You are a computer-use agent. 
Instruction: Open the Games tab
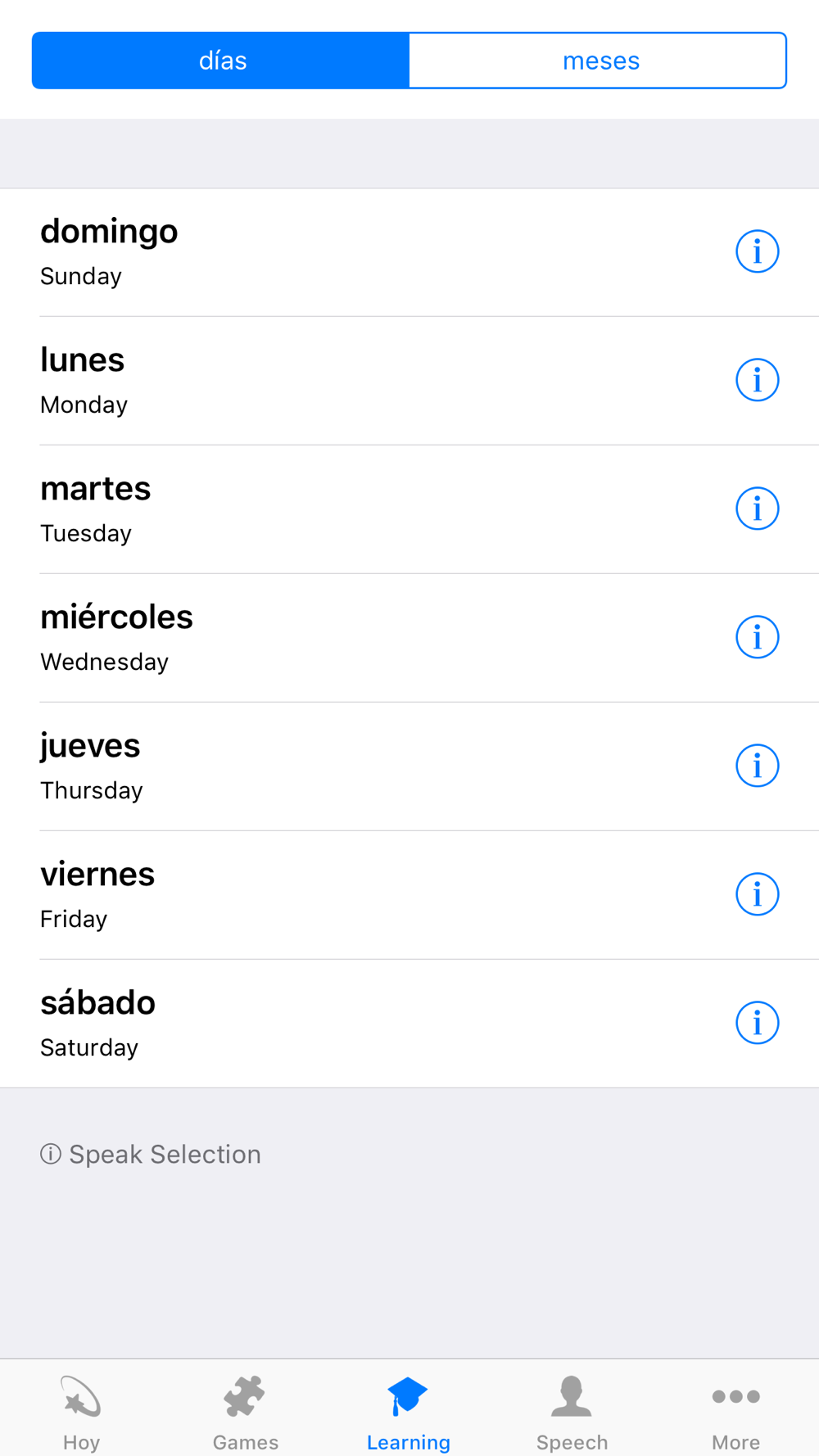245,1412
